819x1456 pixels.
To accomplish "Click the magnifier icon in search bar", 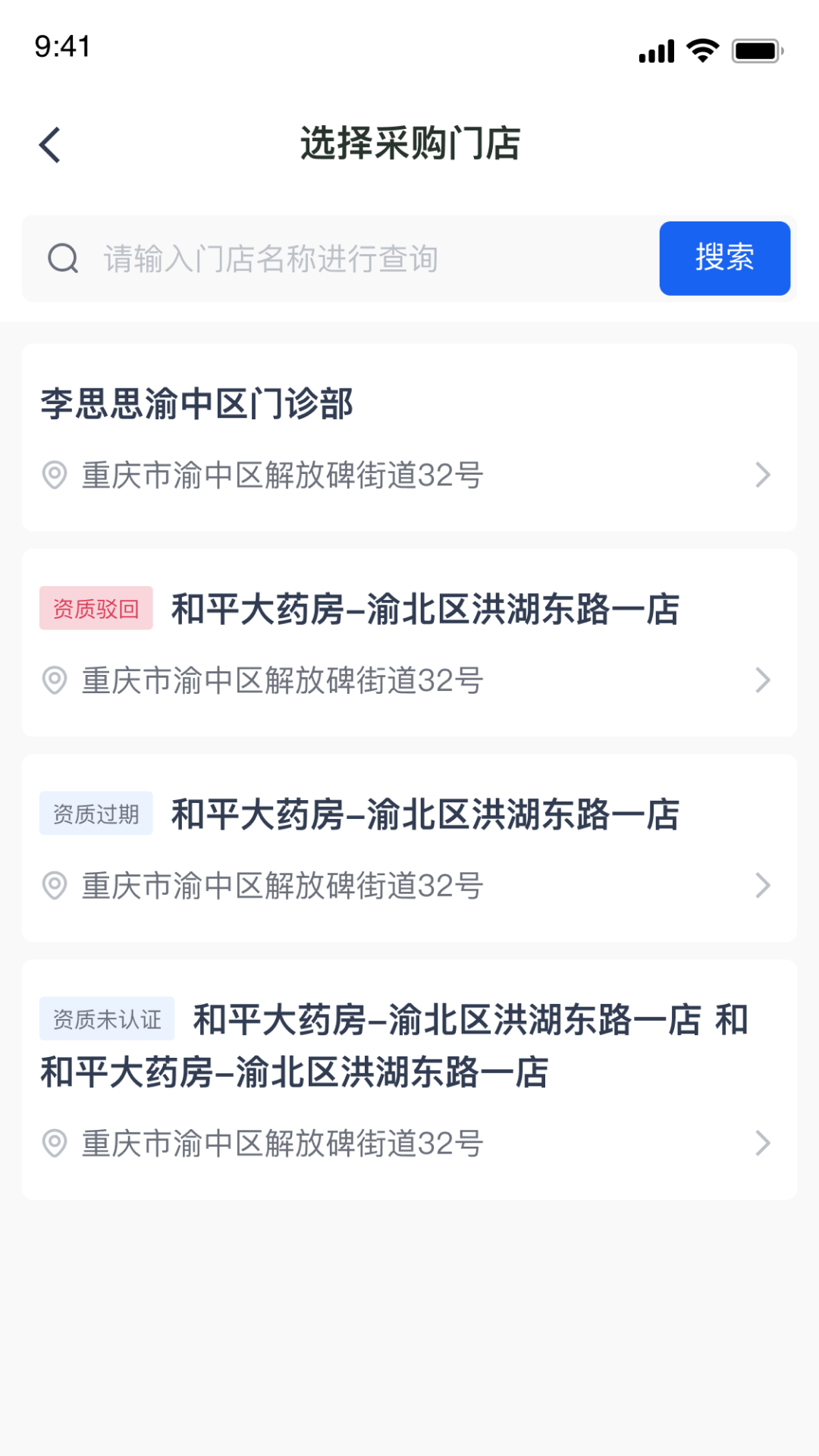I will [63, 258].
